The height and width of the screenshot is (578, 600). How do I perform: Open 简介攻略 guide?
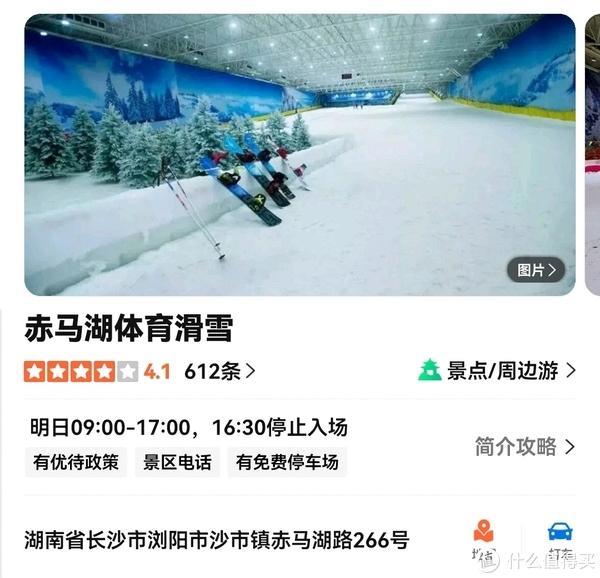point(525,446)
